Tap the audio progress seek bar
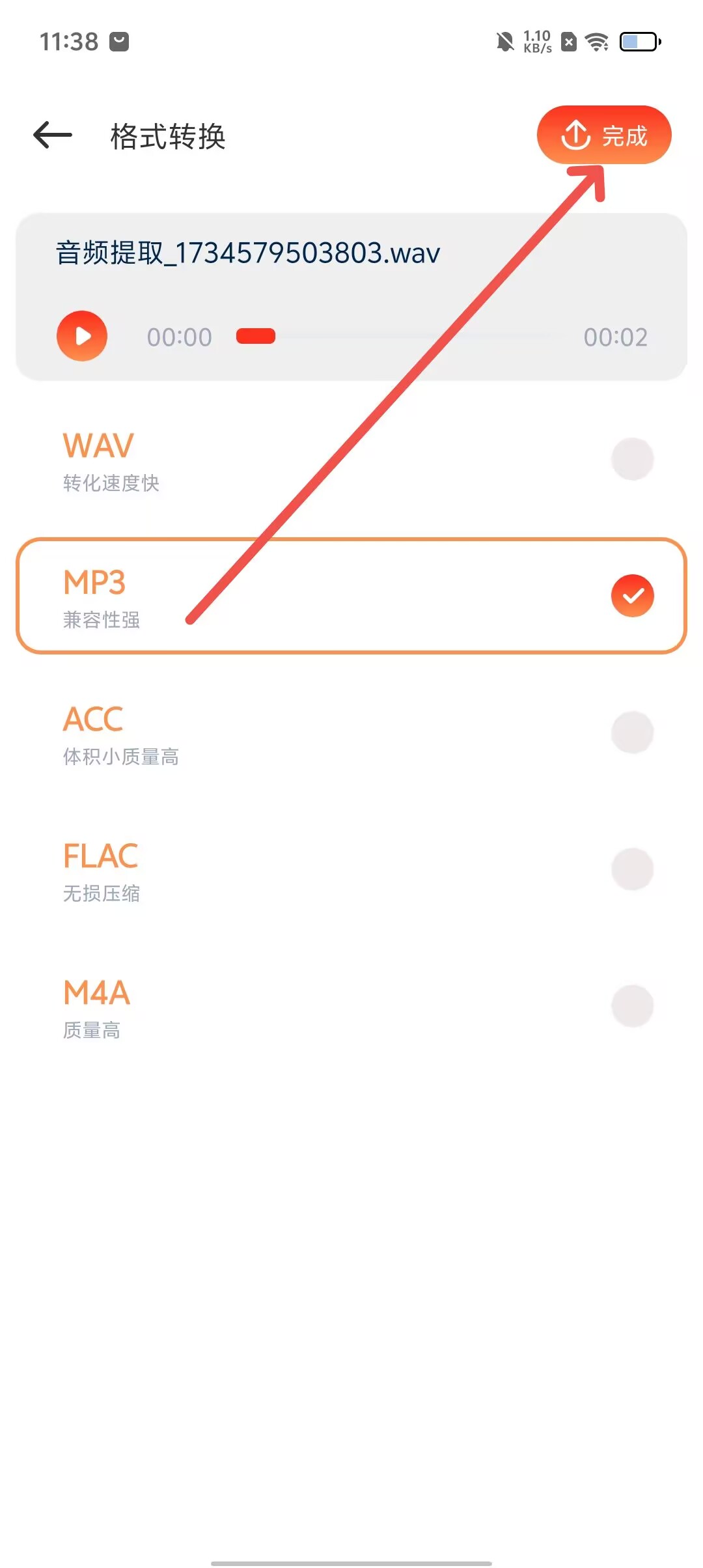Image resolution: width=703 pixels, height=1568 pixels. pyautogui.click(x=397, y=337)
